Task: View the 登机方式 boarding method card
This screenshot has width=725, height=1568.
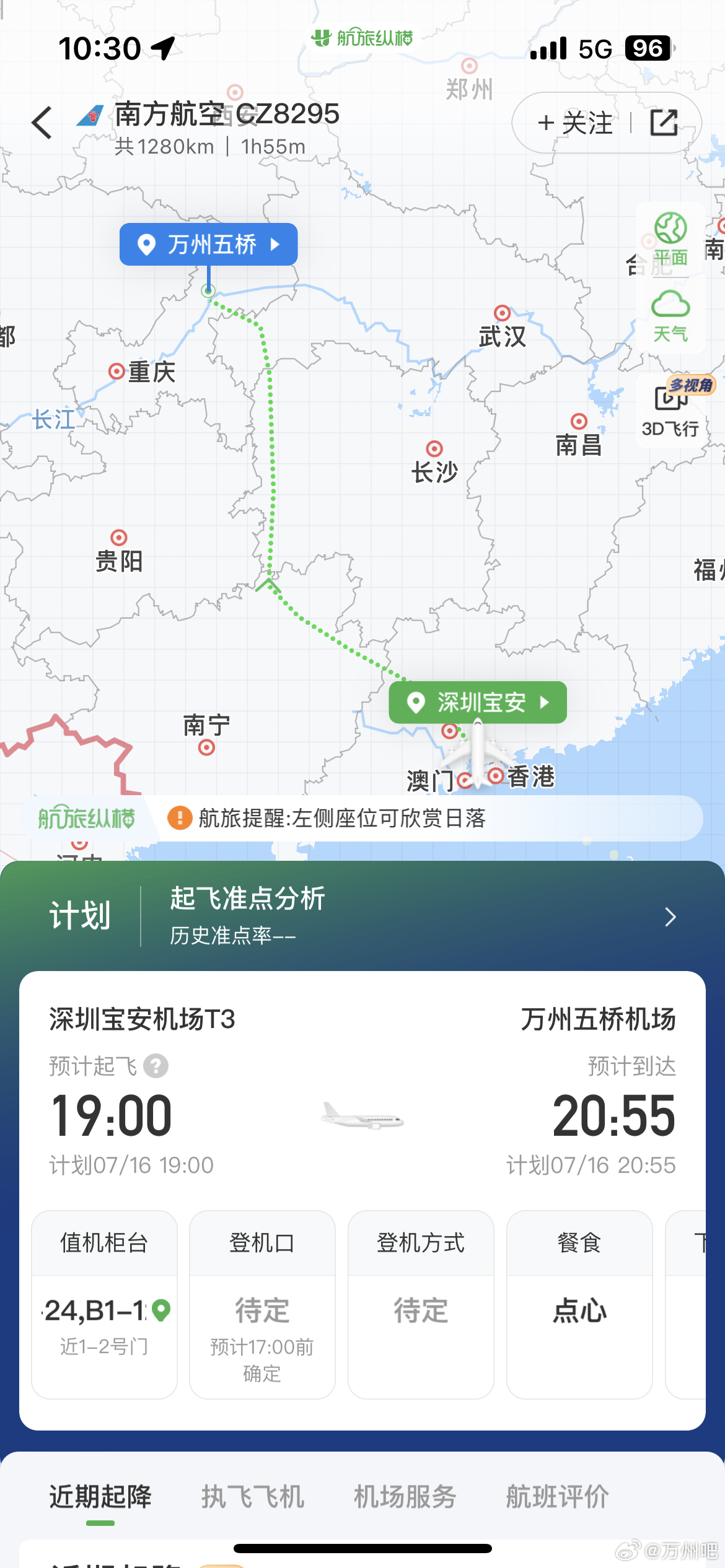Action: click(x=421, y=1305)
